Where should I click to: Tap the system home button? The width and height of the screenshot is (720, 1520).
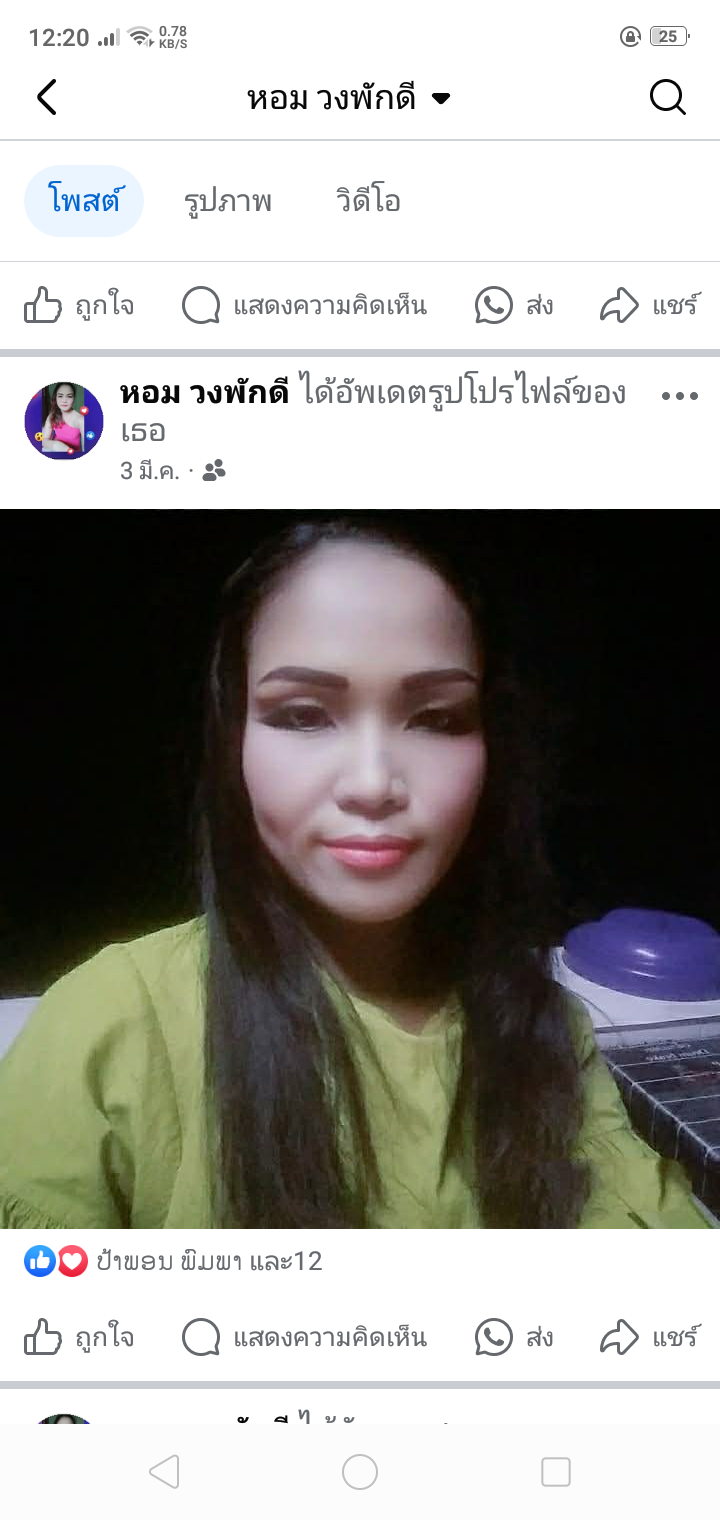360,1471
